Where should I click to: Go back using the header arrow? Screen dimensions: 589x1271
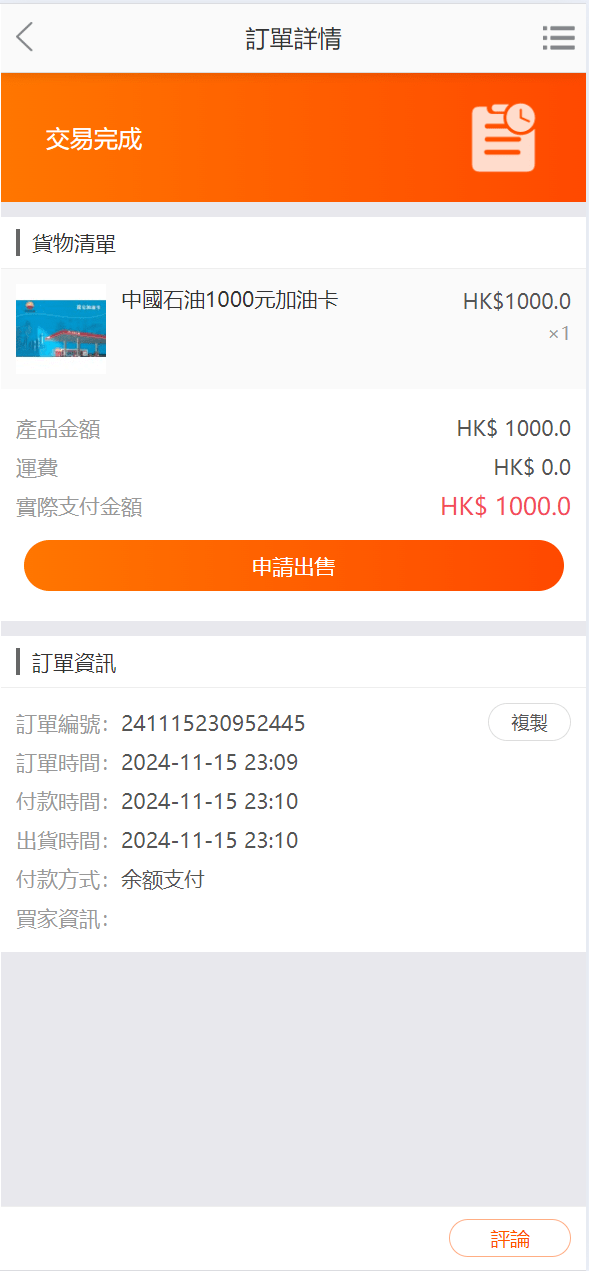coord(25,38)
